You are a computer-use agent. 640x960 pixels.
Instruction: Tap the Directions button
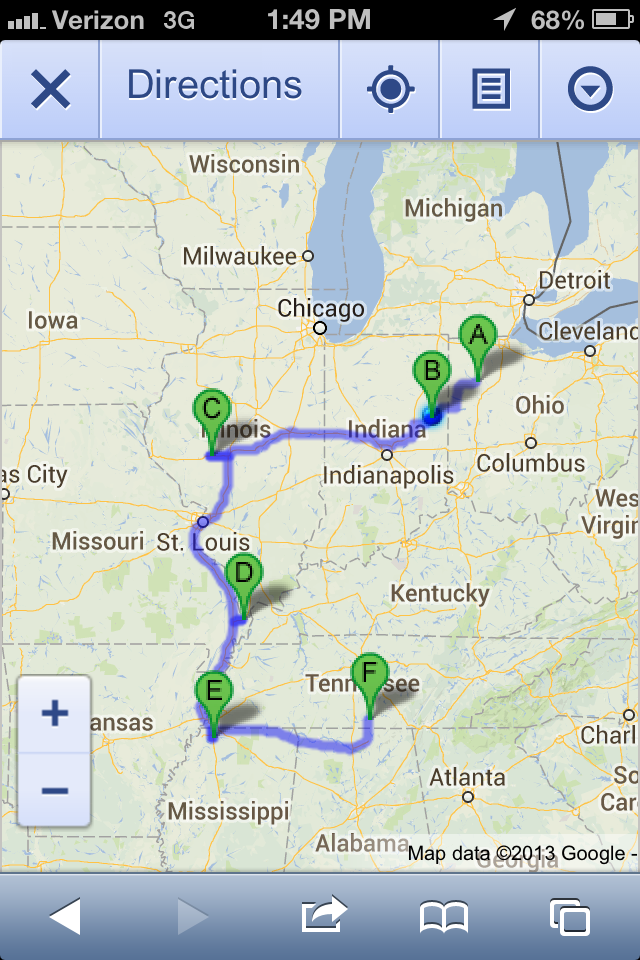click(x=214, y=88)
